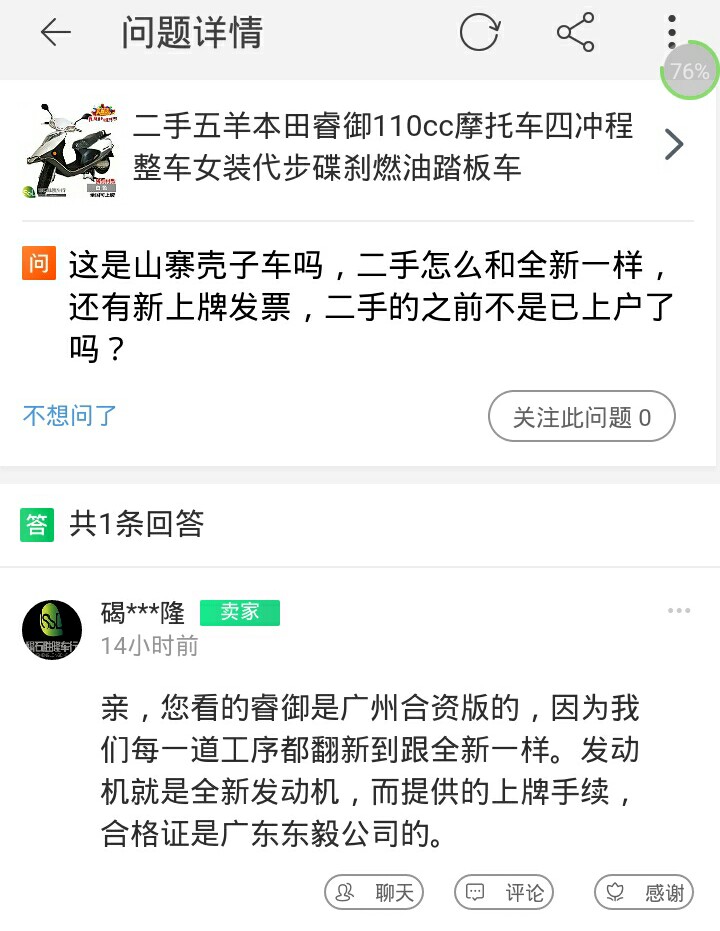The width and height of the screenshot is (720, 931).
Task: Thank the seller via 感谢 button
Action: (x=643, y=892)
